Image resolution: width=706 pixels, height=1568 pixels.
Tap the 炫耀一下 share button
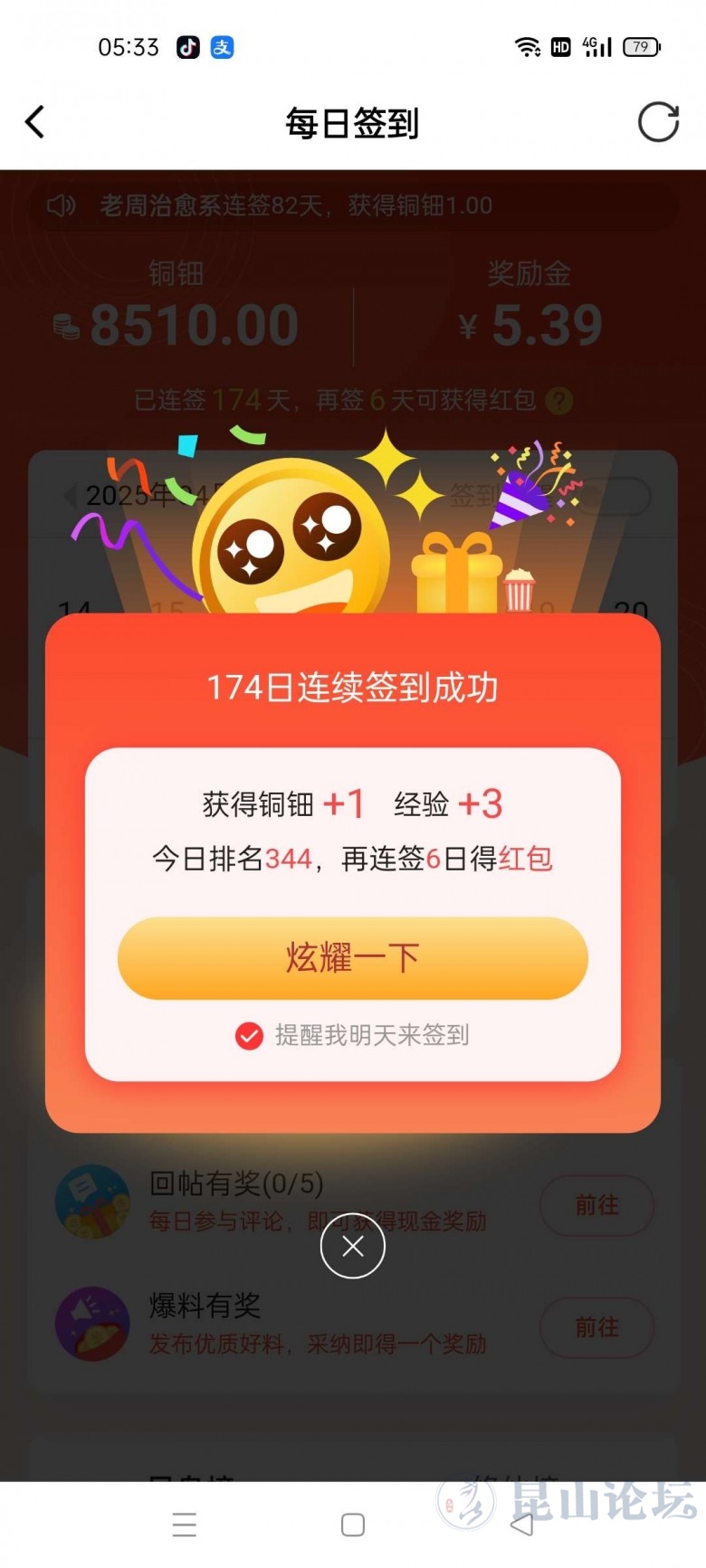[352, 957]
